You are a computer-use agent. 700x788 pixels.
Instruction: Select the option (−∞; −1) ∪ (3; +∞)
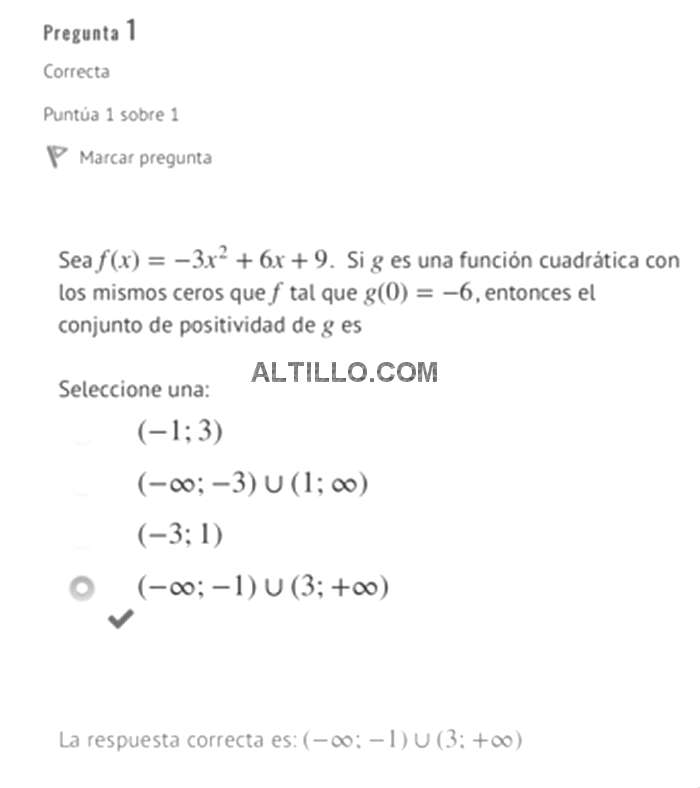tap(82, 588)
